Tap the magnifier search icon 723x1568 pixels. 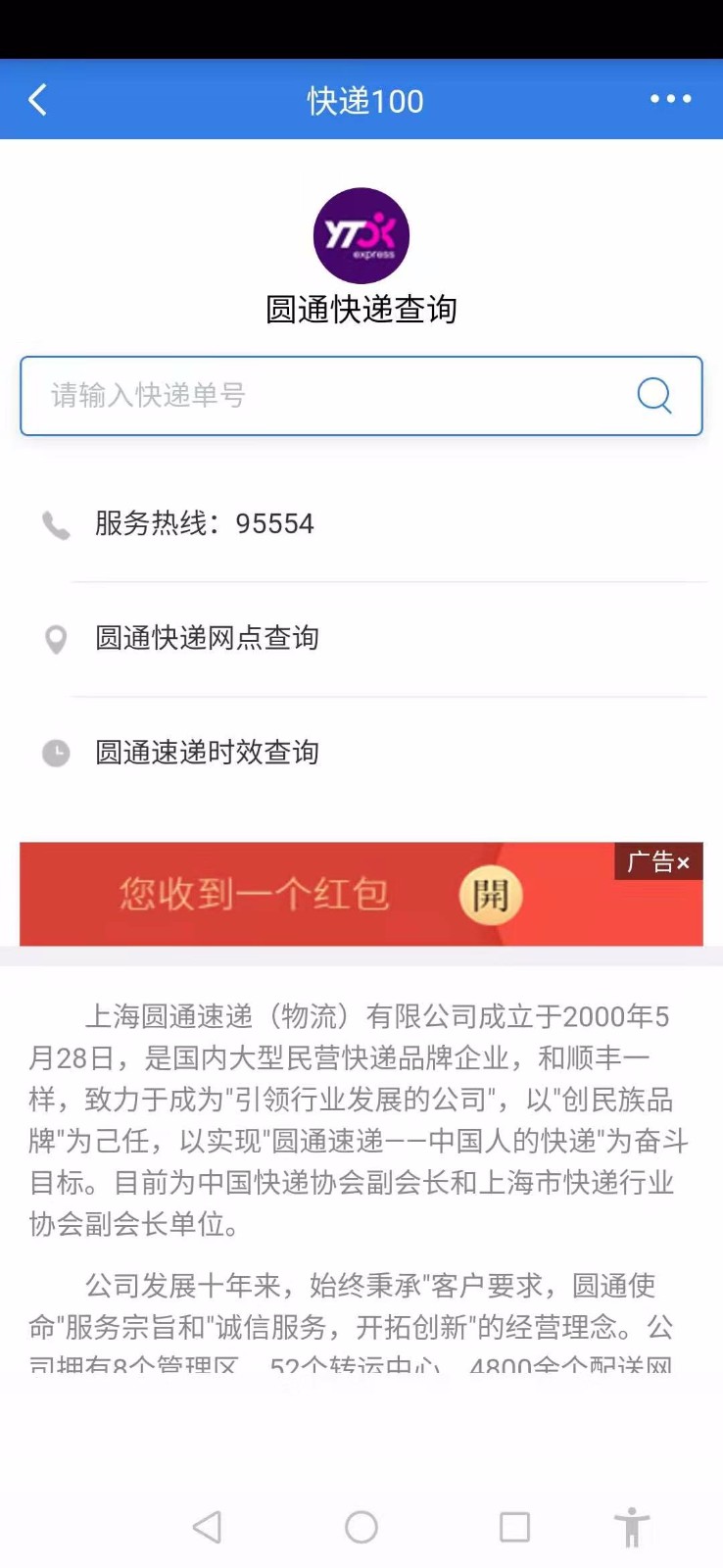(x=653, y=395)
